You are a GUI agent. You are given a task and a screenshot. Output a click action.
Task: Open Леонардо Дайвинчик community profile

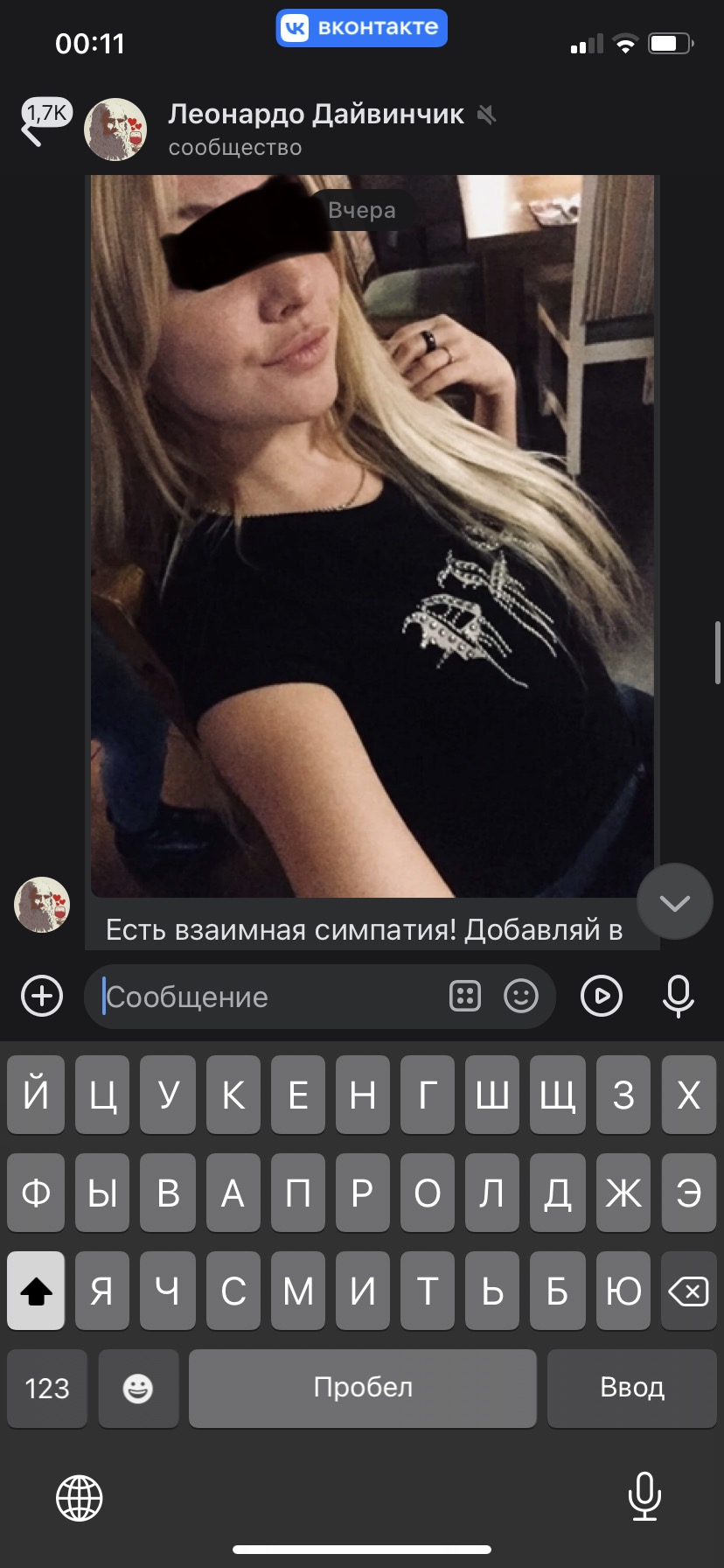[x=315, y=115]
